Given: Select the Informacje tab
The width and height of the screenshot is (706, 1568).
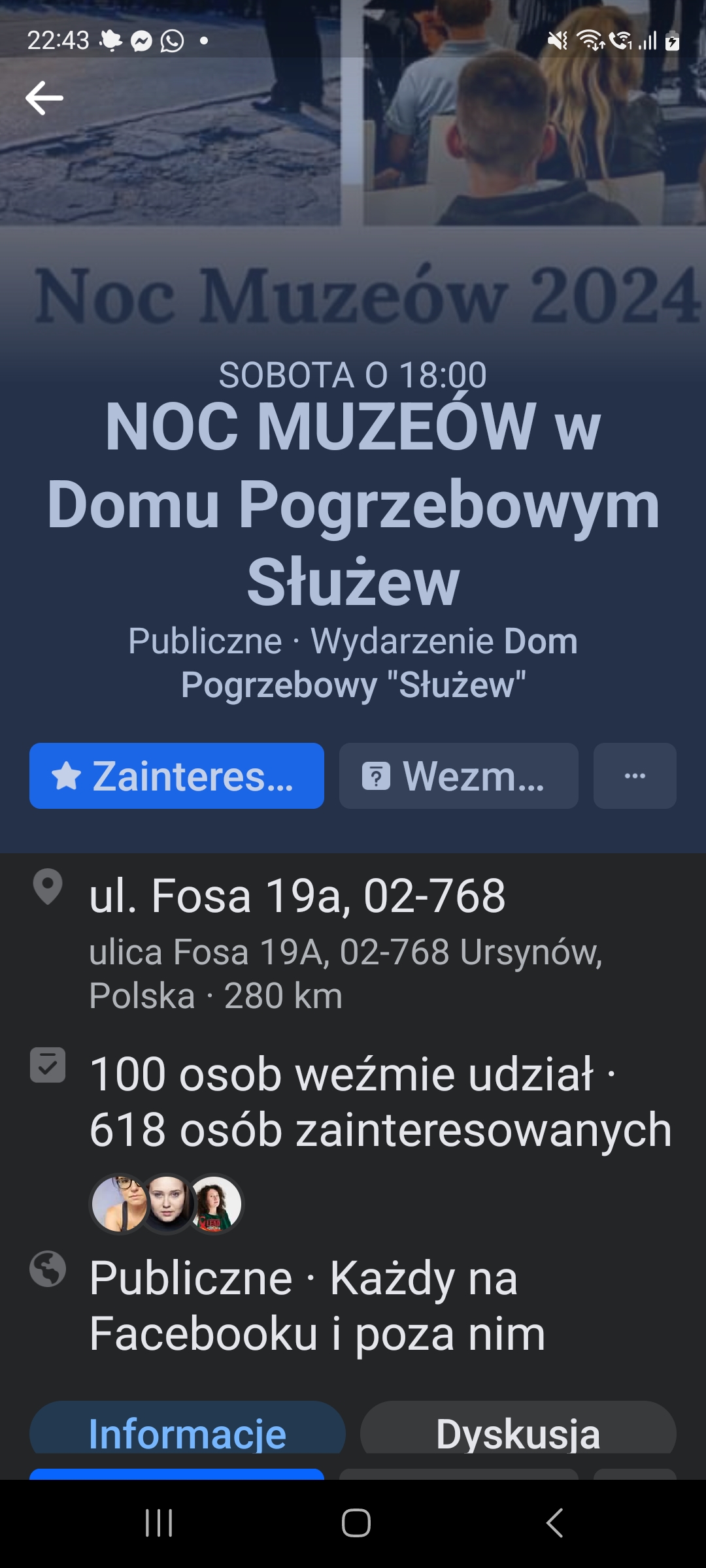Looking at the screenshot, I should click(187, 1433).
